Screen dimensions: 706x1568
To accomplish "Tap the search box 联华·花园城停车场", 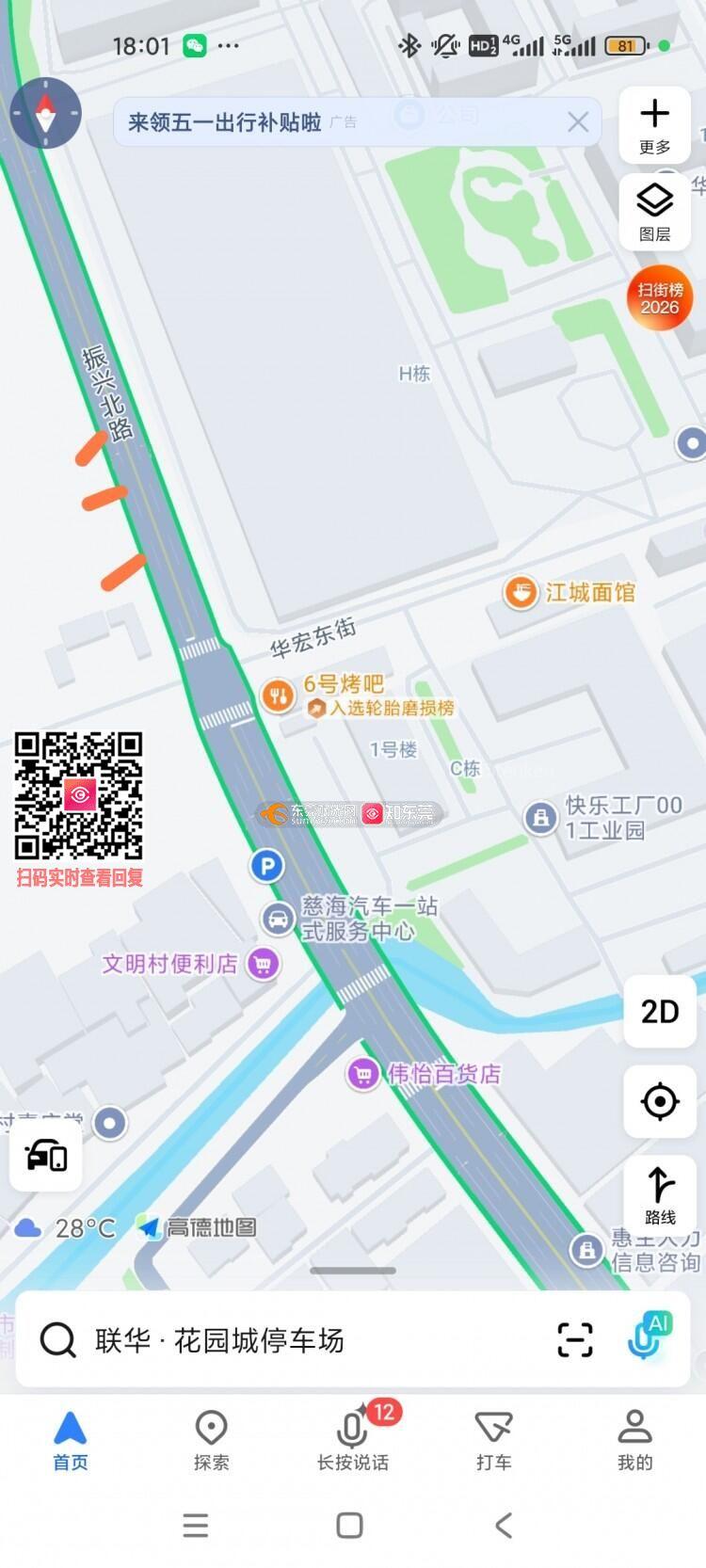I will coord(282,1339).
